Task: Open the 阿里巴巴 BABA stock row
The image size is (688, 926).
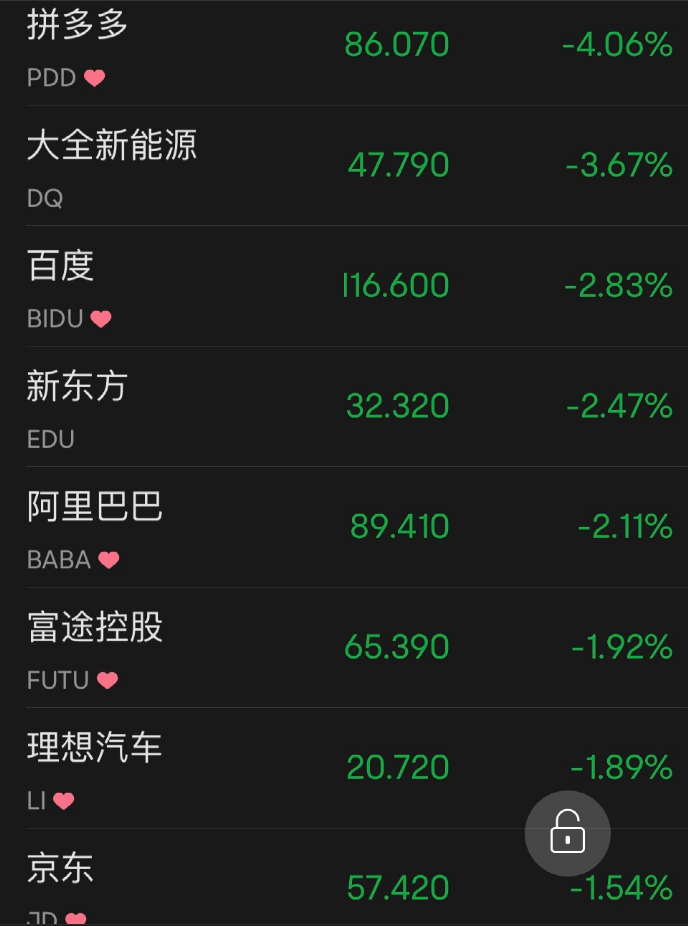Action: pyautogui.click(x=344, y=528)
